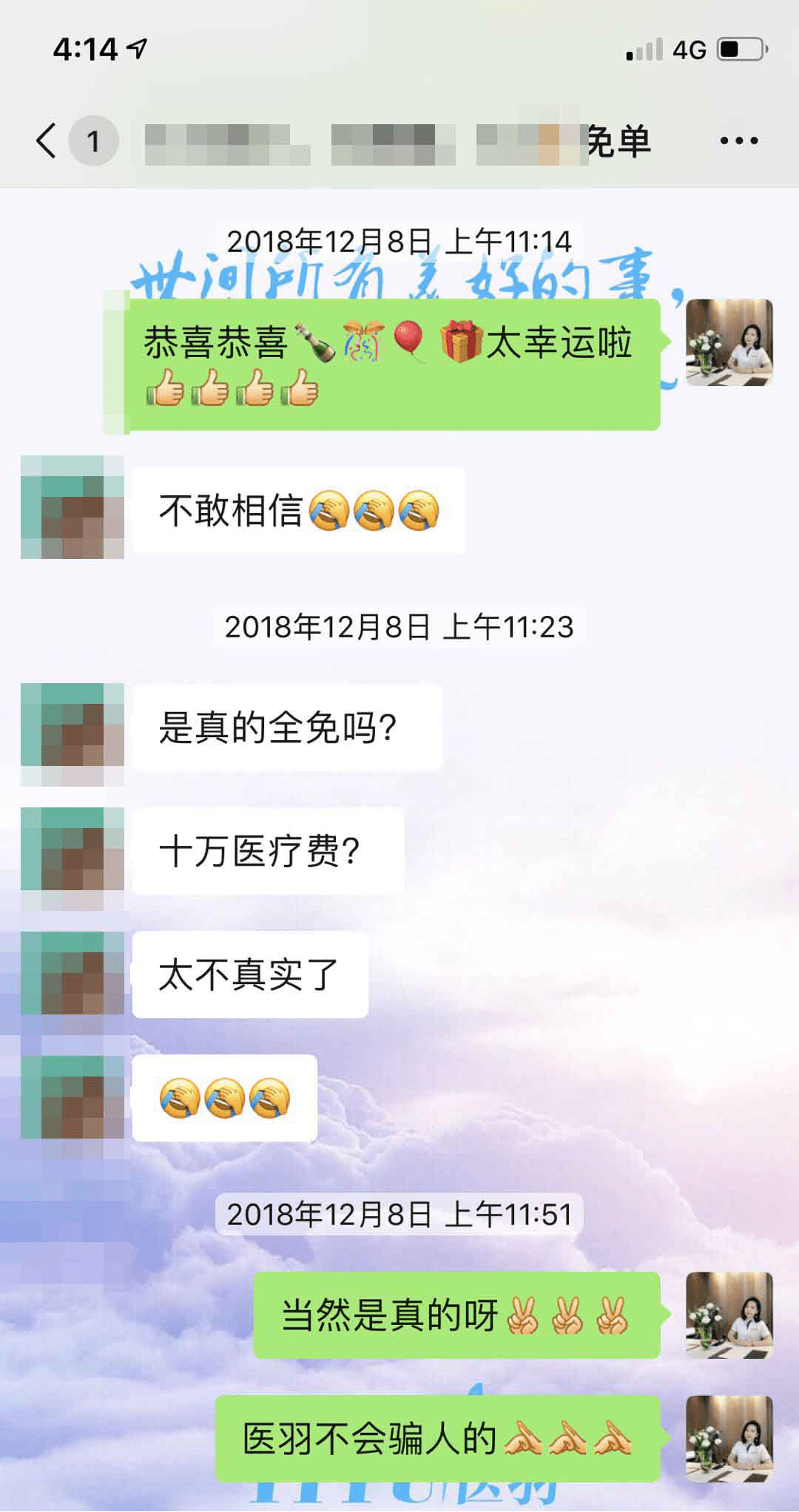This screenshot has height=1512, width=799.
Task: Open sender's avatar beside 恭喜恭喜 message
Action: tap(729, 343)
